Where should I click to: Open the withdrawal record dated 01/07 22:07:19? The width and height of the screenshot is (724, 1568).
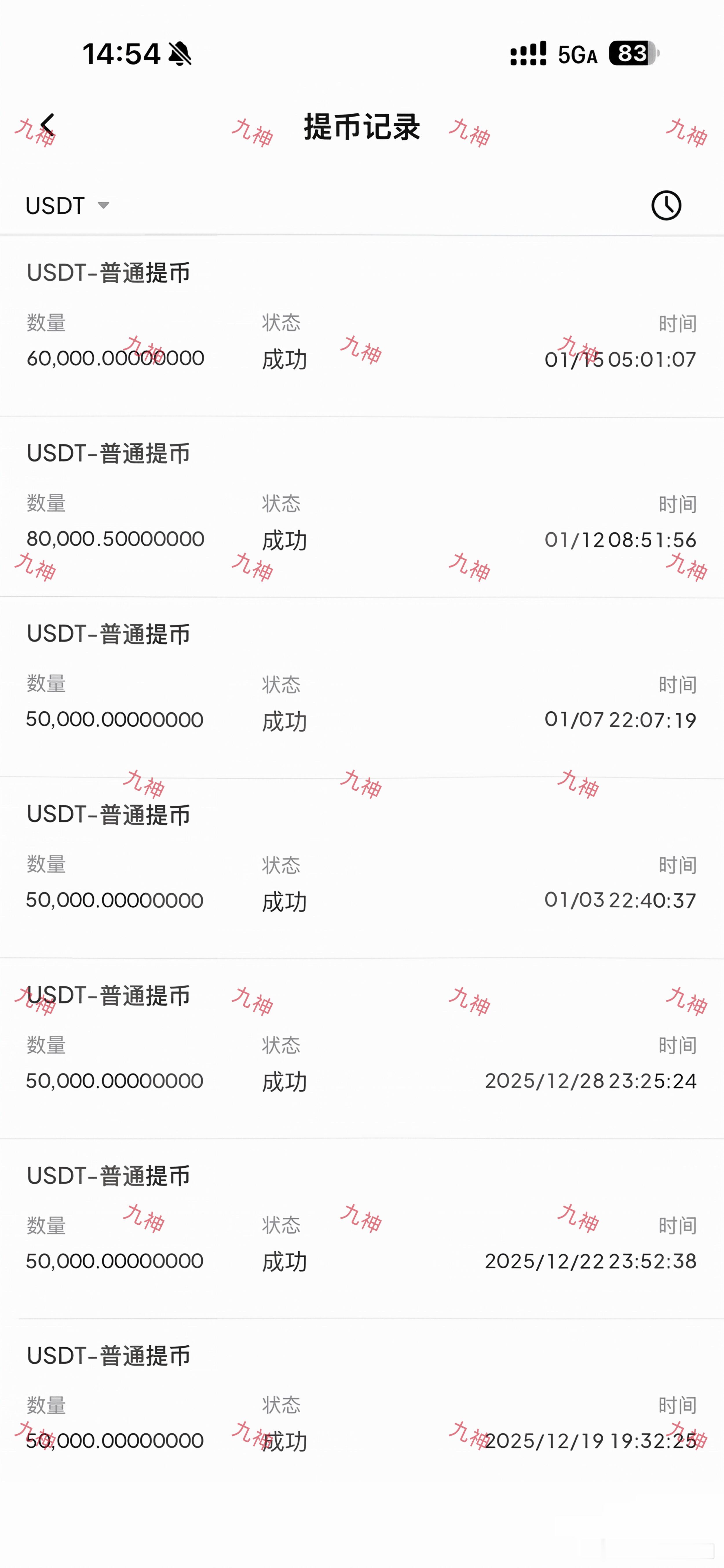tap(362, 688)
